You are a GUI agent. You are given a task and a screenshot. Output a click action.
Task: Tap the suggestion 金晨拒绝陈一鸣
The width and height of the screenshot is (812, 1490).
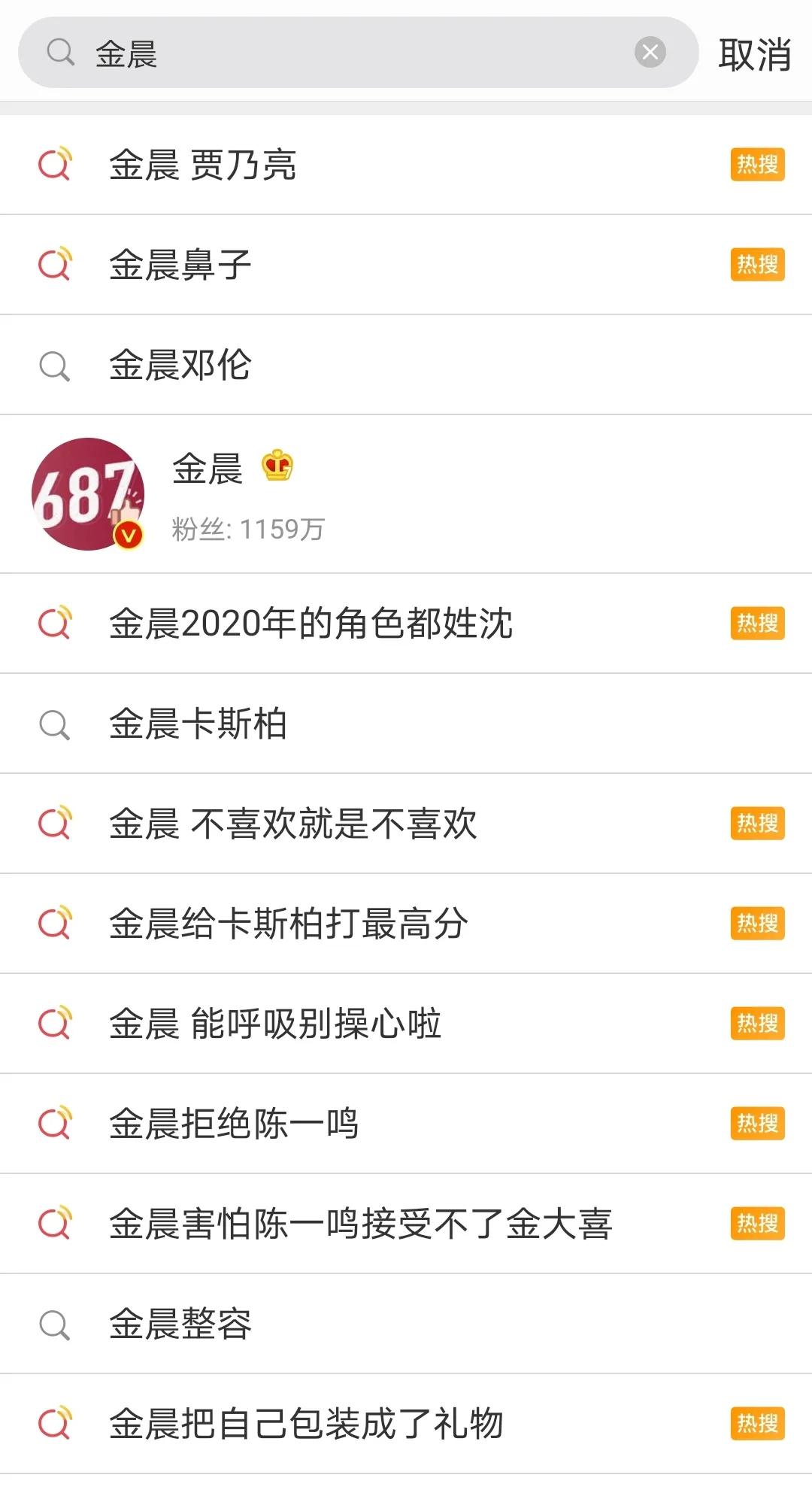pyautogui.click(x=406, y=1124)
